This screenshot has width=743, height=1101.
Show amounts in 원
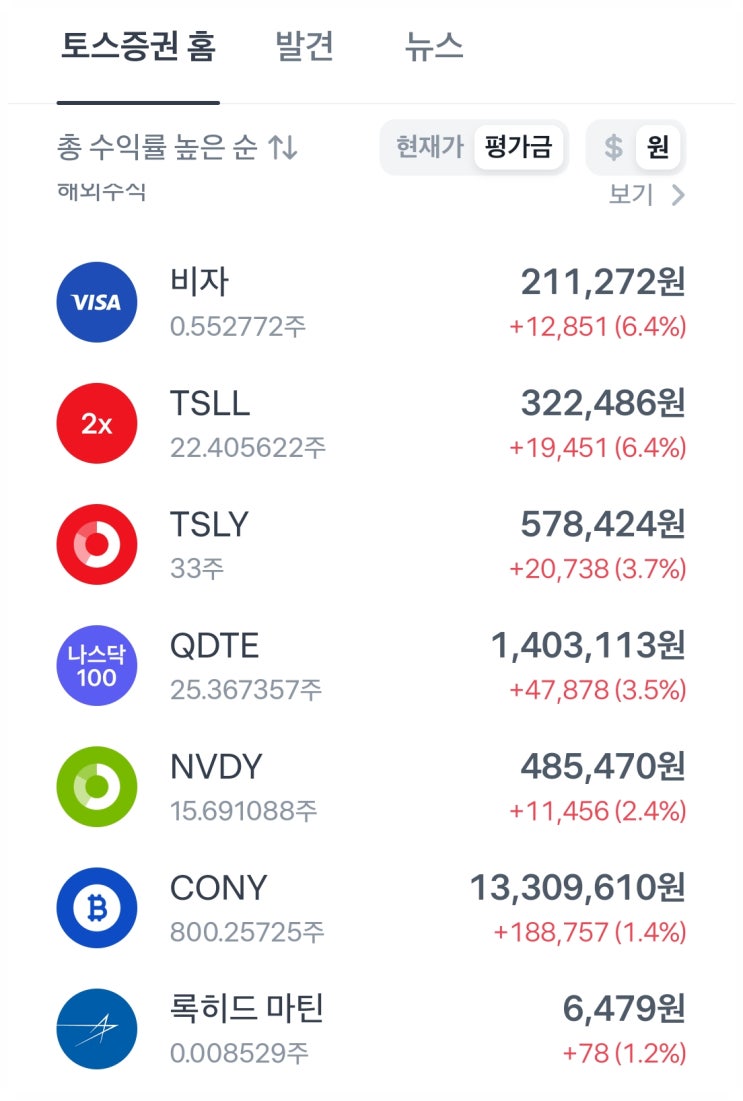[x=657, y=148]
